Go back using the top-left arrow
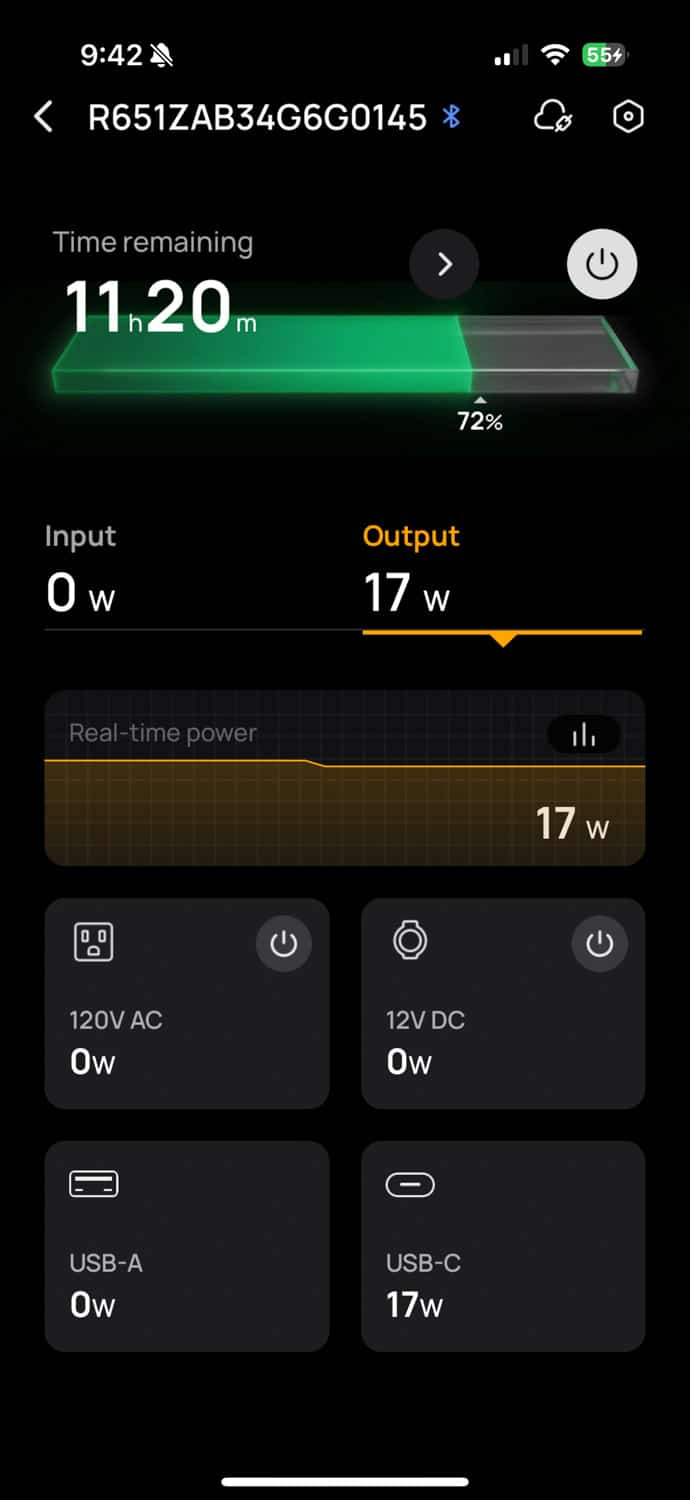The height and width of the screenshot is (1500, 690). [x=43, y=117]
